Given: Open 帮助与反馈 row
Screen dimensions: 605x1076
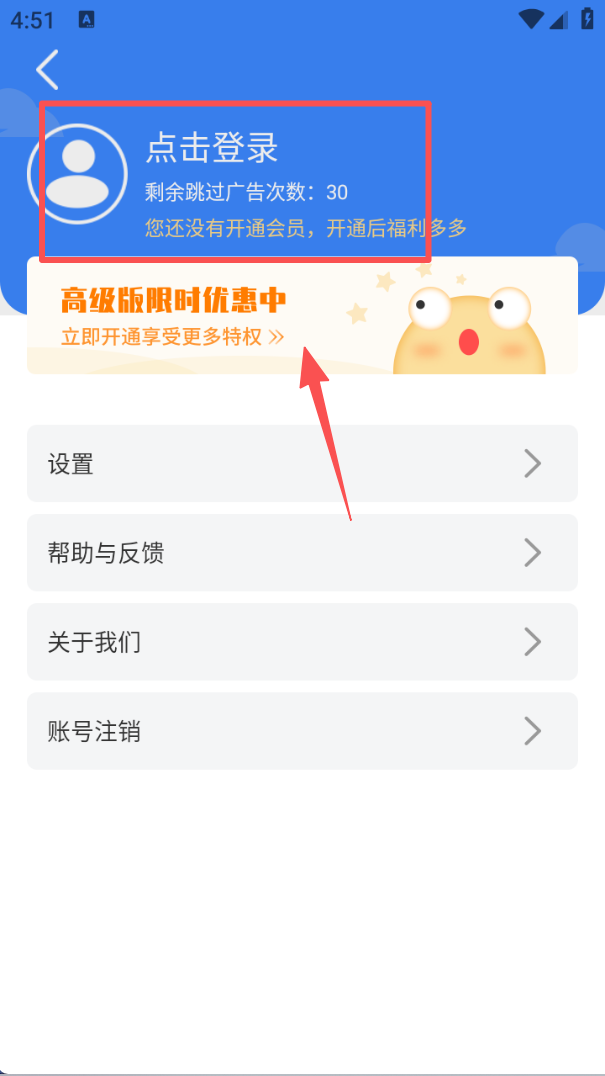Looking at the screenshot, I should click(x=302, y=552).
